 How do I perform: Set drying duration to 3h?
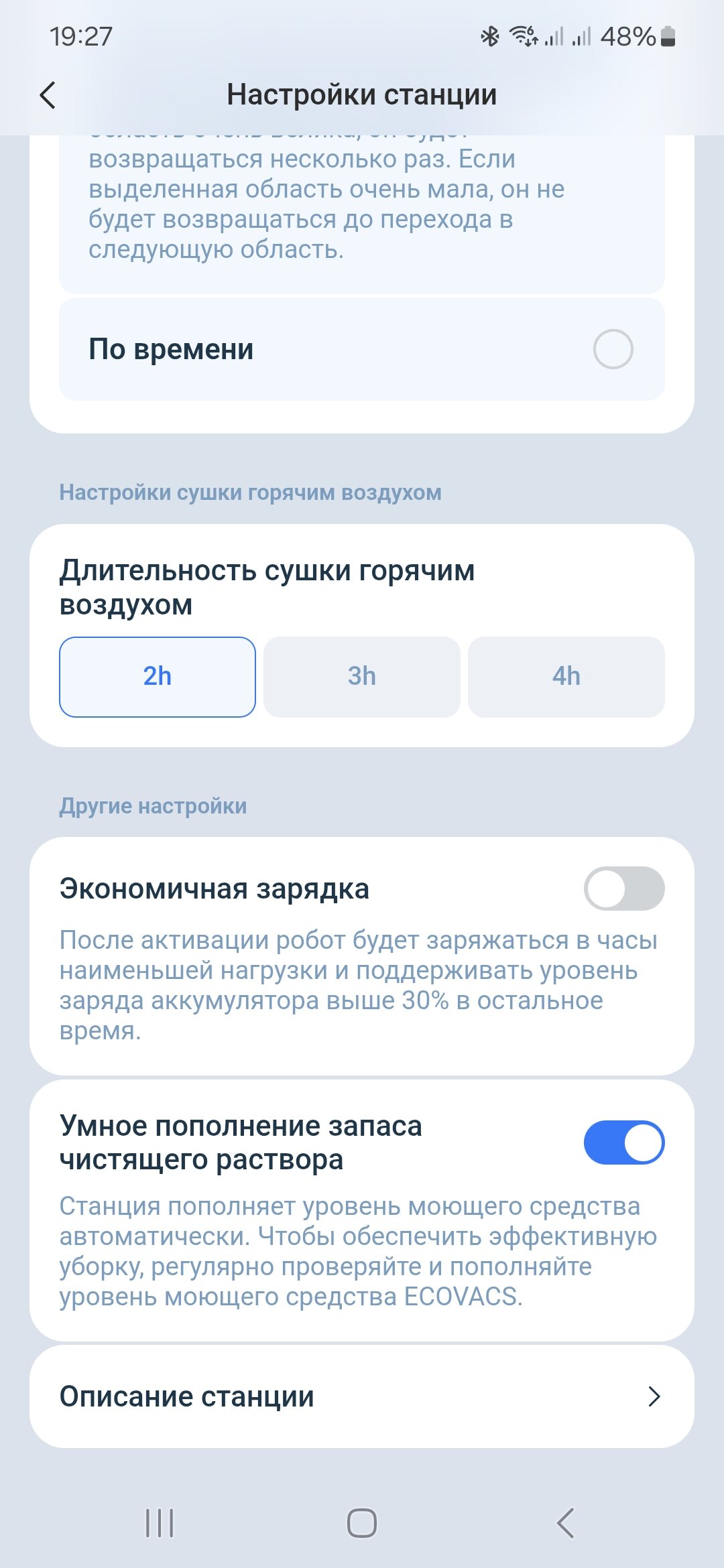pos(362,677)
